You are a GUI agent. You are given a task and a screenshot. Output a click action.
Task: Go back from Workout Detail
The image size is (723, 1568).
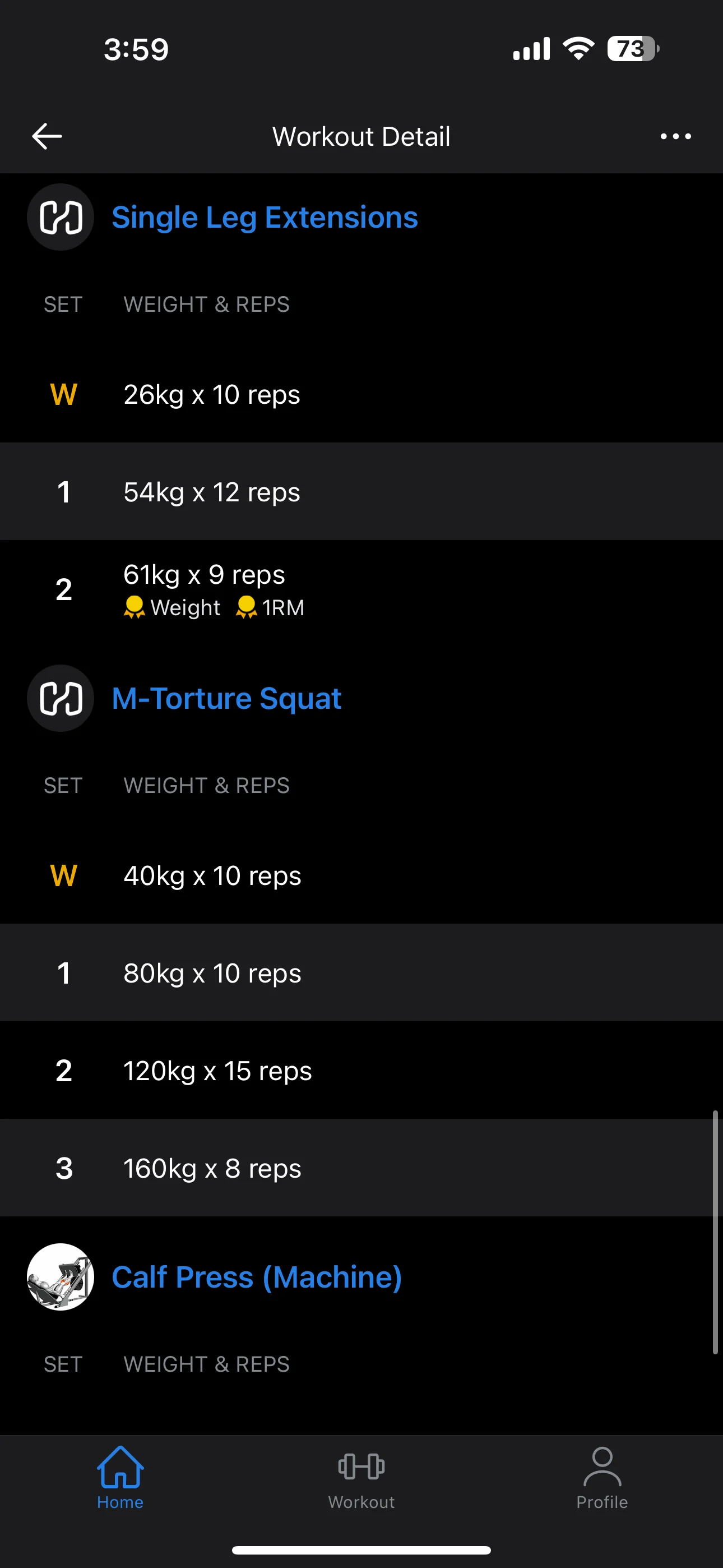click(47, 136)
